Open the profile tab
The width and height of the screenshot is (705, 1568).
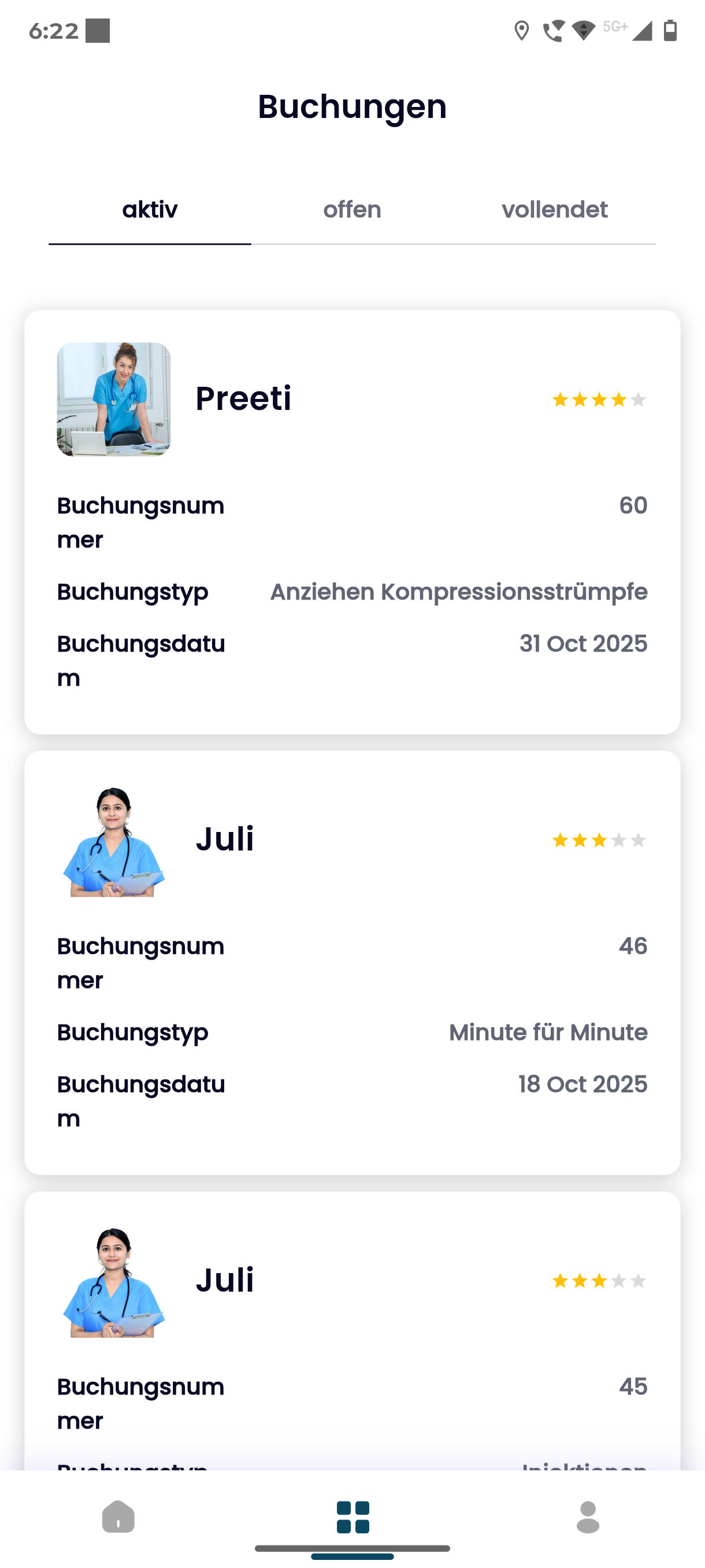588,1517
